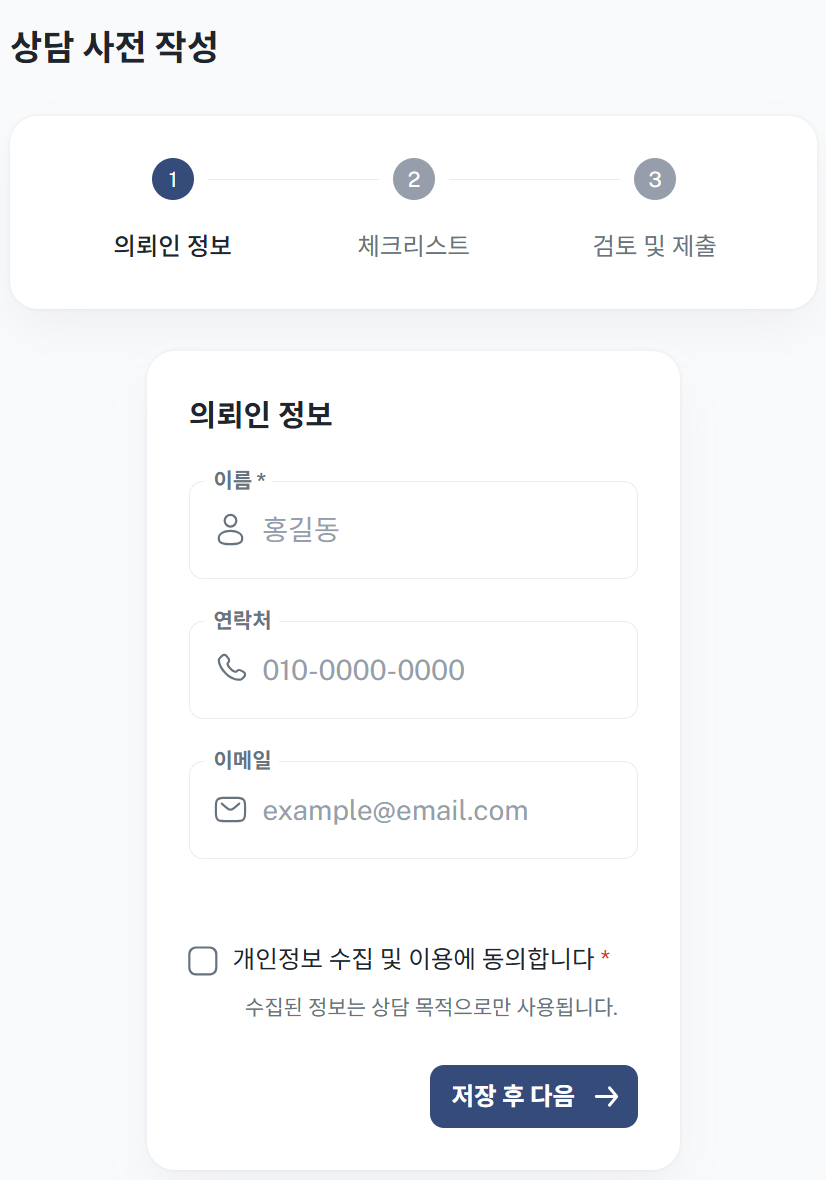Click the progress line between steps 1 and 2
The height and width of the screenshot is (1180, 826).
pyautogui.click(x=291, y=179)
